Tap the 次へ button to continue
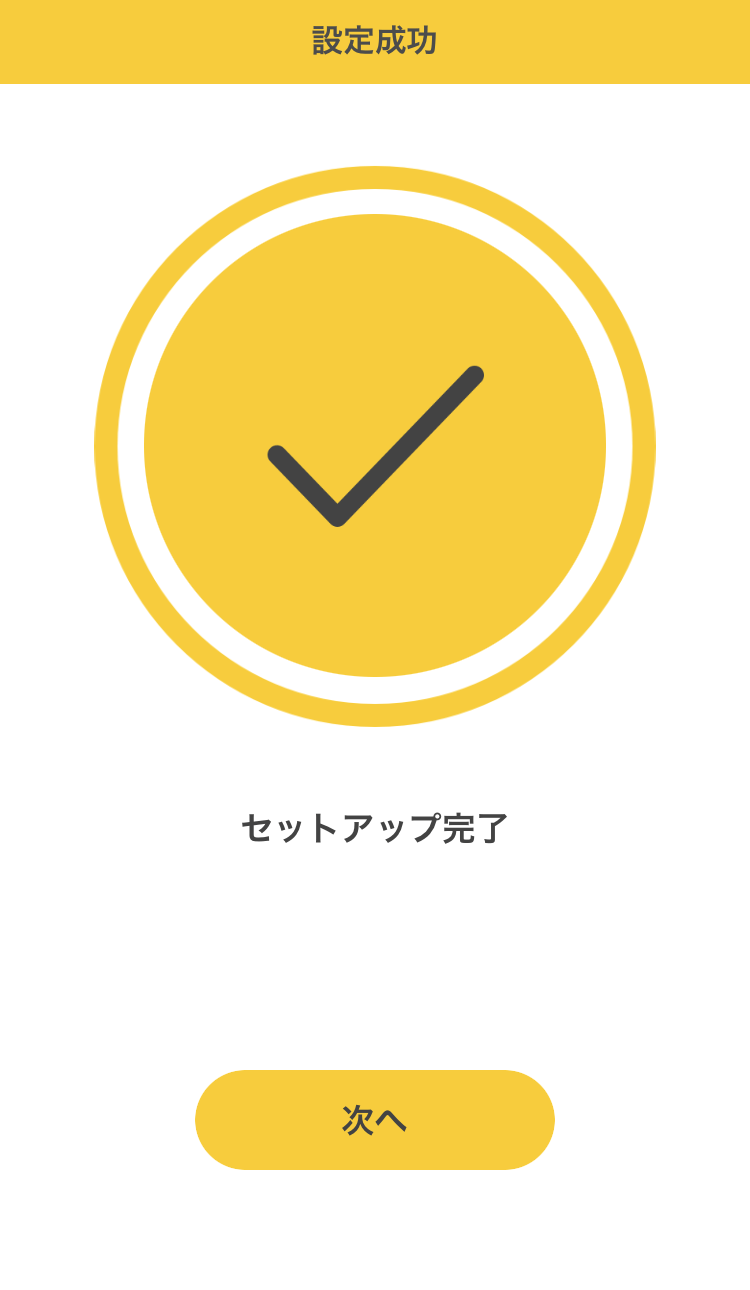Viewport: 750px width, 1290px height. [x=375, y=1120]
